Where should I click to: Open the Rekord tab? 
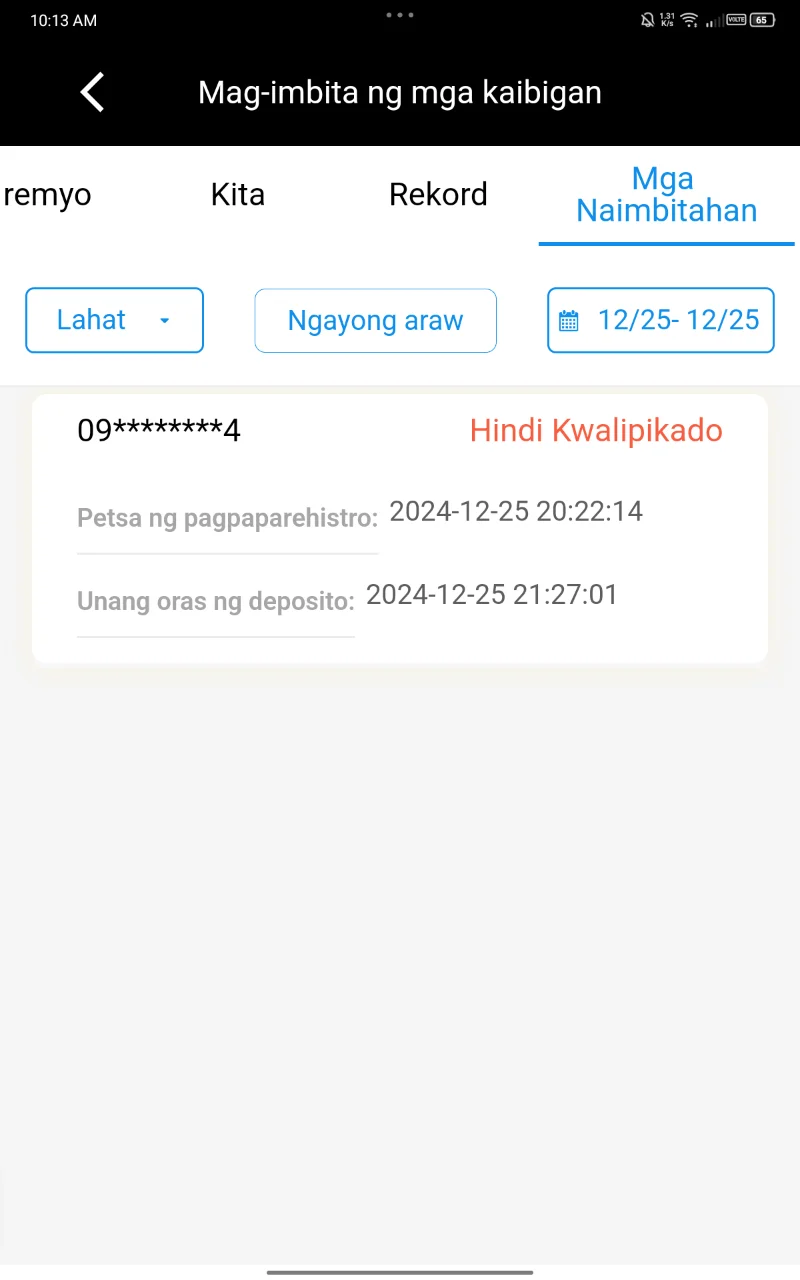pyautogui.click(x=438, y=194)
